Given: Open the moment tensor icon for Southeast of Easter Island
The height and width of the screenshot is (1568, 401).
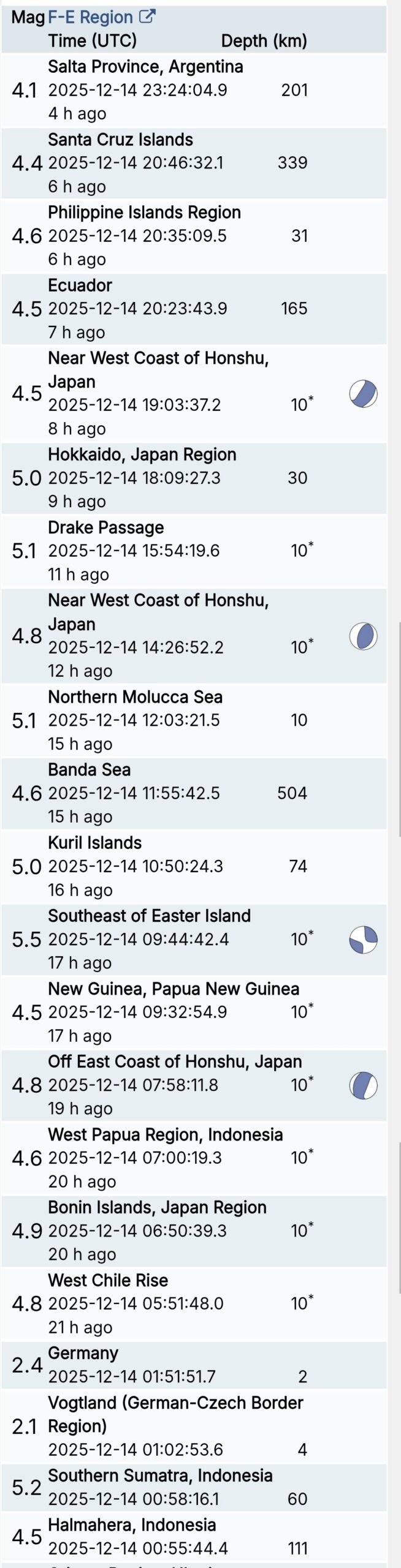Looking at the screenshot, I should (363, 940).
